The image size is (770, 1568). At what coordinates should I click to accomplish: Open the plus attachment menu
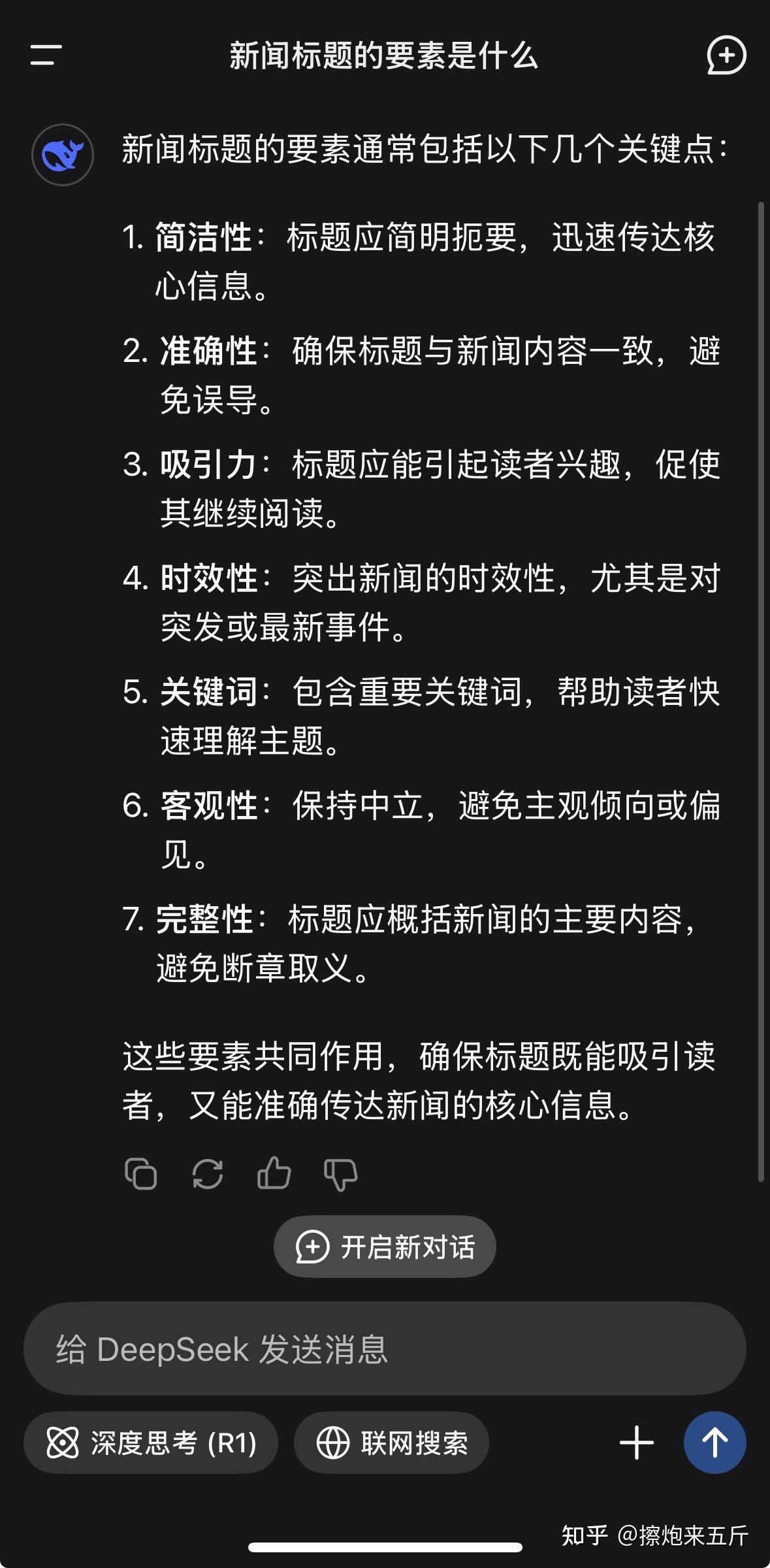click(636, 1443)
